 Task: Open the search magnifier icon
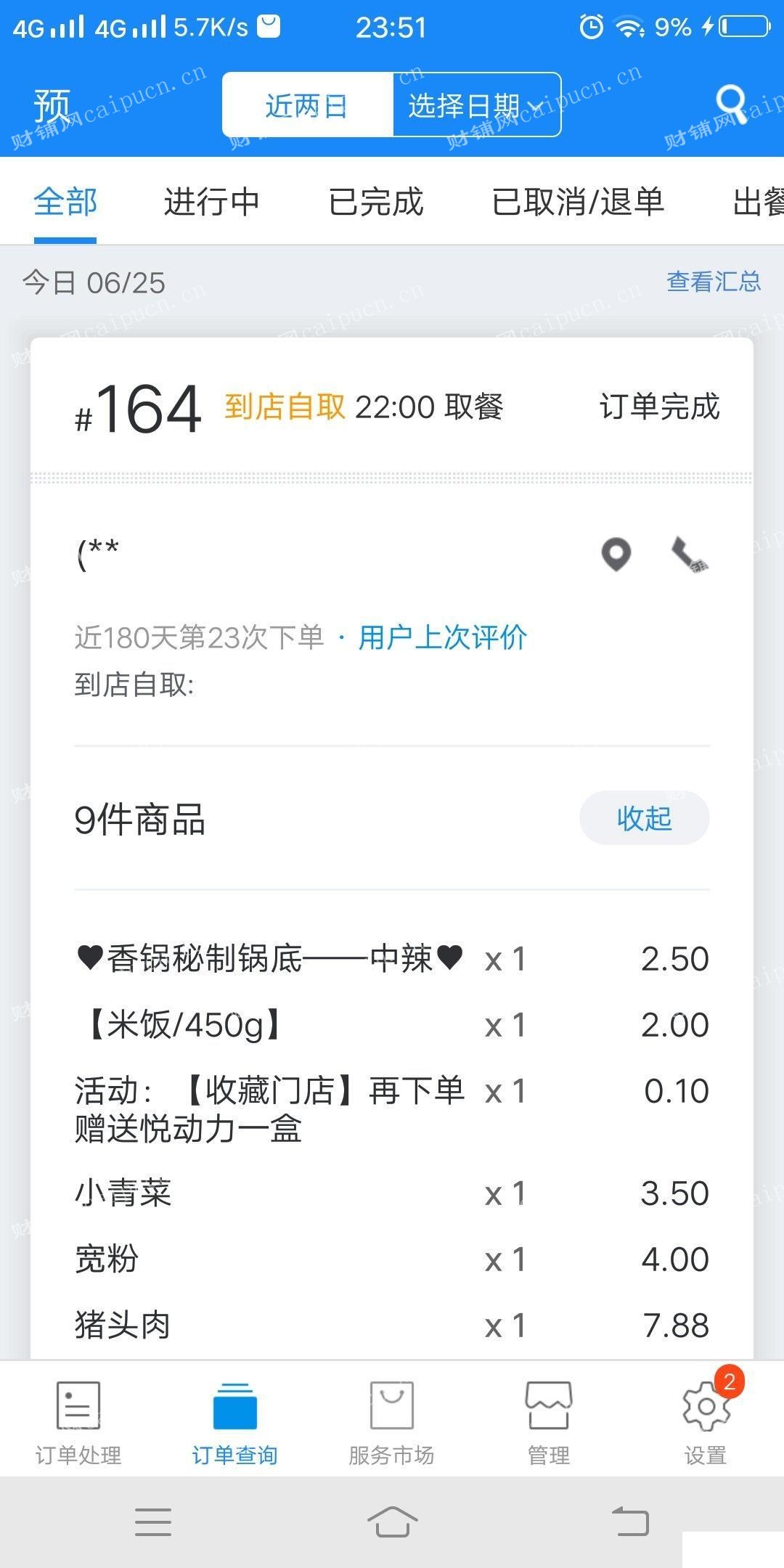[x=730, y=105]
